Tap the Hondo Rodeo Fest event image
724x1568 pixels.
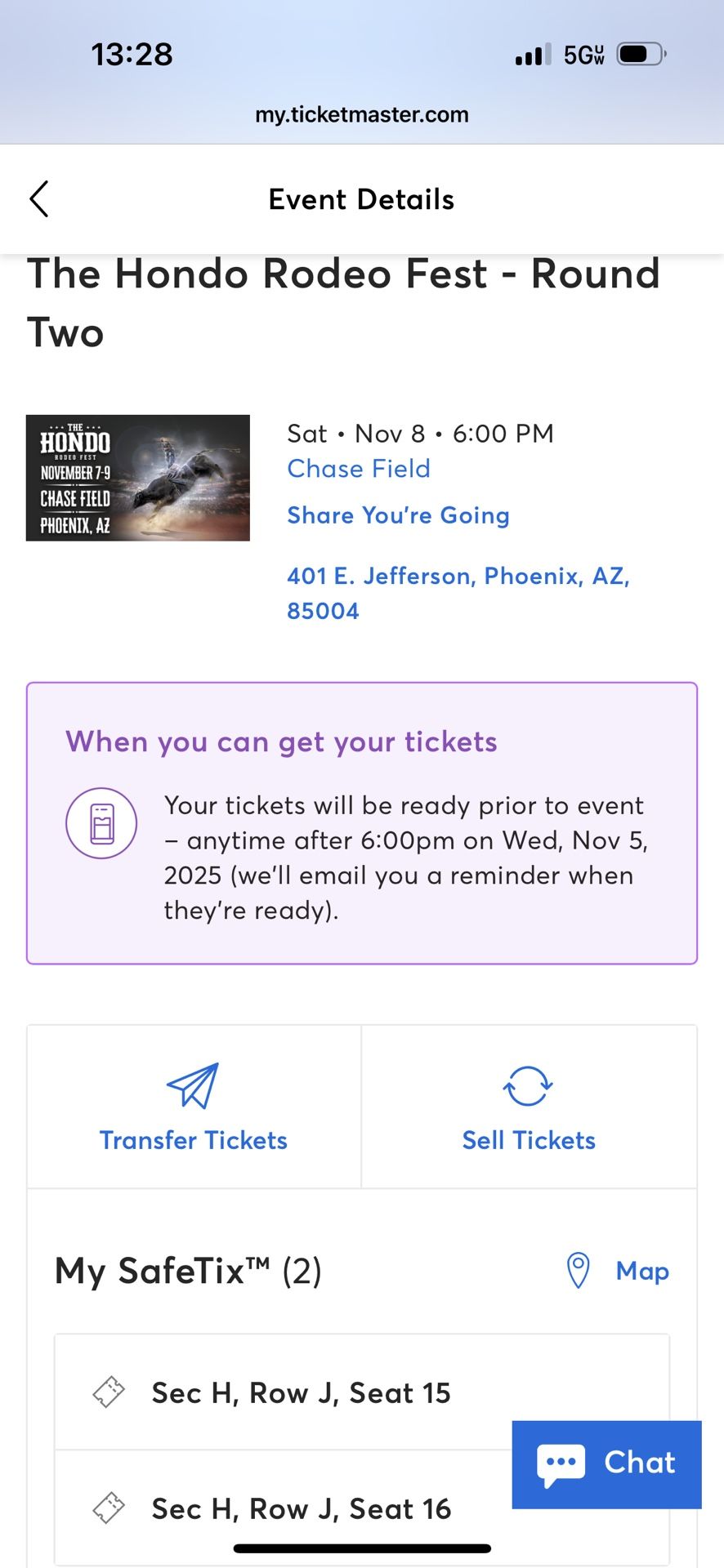[x=138, y=478]
